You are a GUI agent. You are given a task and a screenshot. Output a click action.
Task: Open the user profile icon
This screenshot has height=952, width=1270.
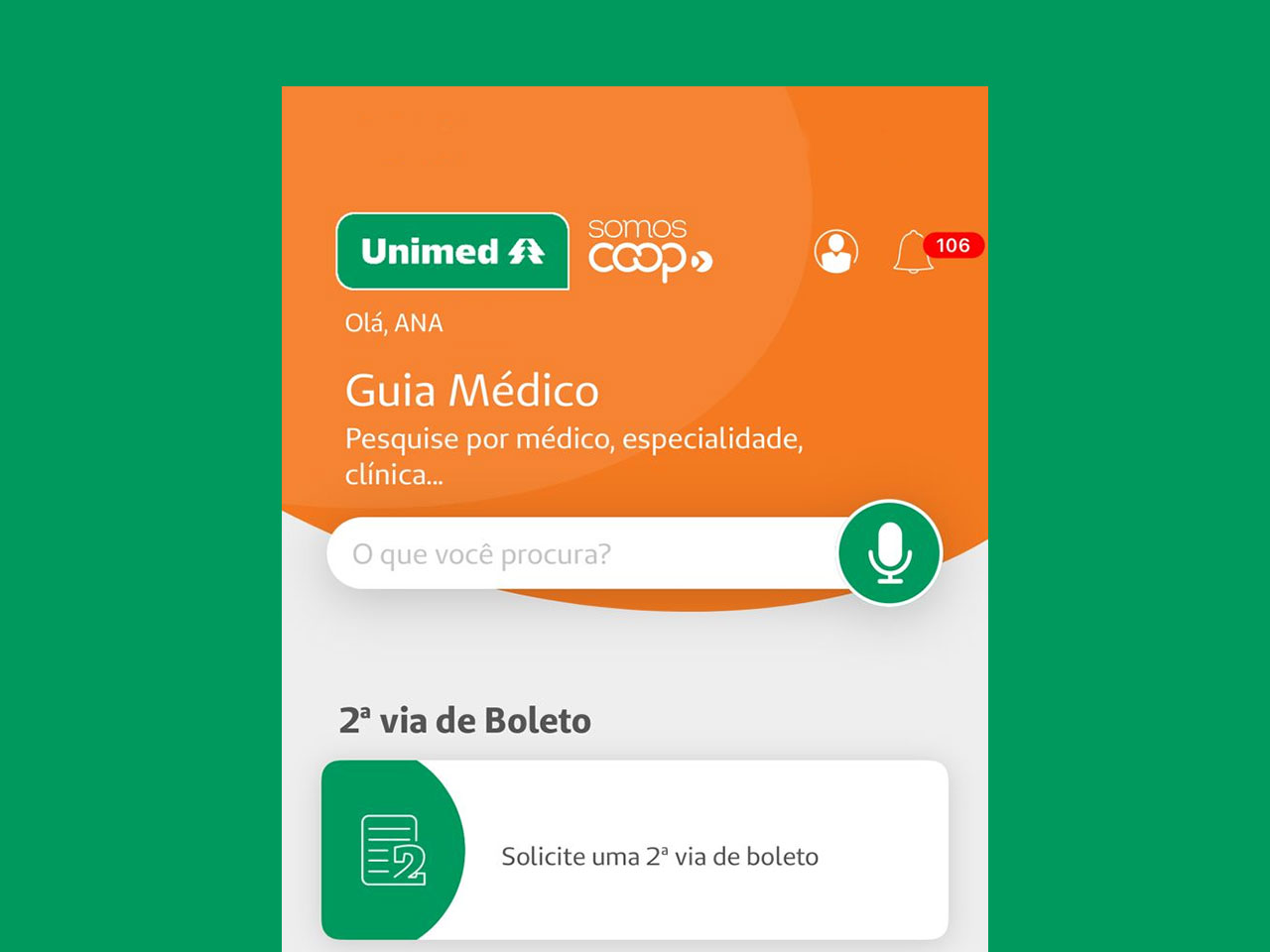(836, 252)
